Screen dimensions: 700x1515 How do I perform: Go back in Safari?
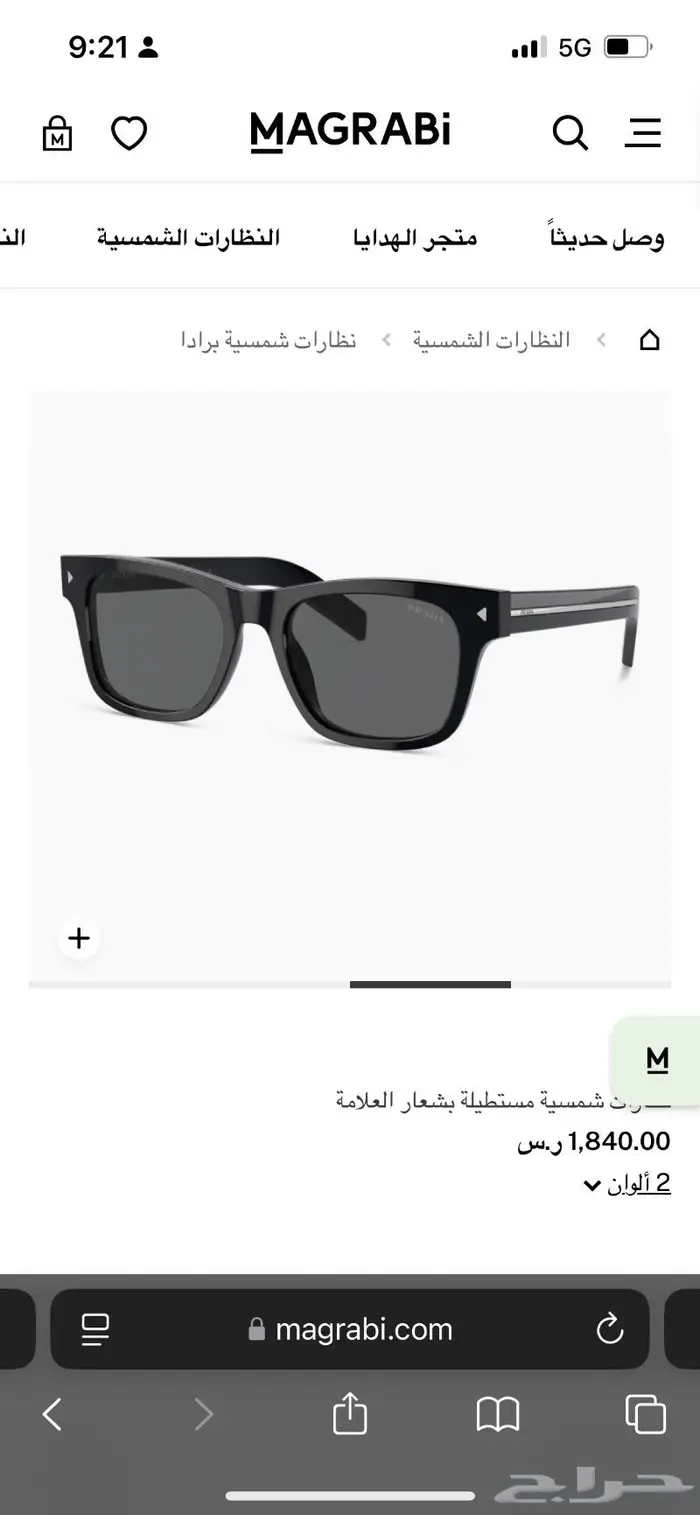coord(52,1414)
